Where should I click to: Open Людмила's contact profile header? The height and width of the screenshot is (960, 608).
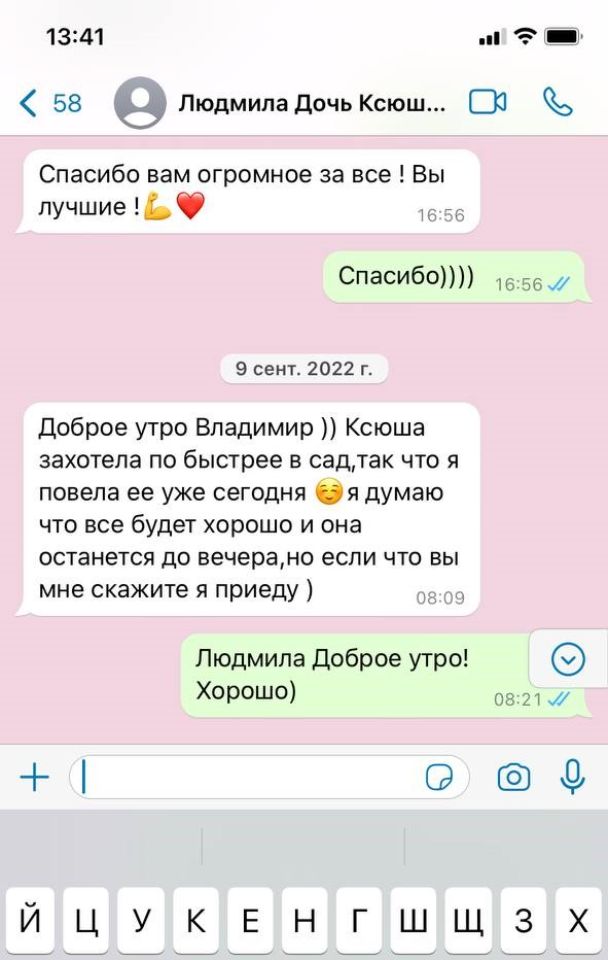point(310,103)
